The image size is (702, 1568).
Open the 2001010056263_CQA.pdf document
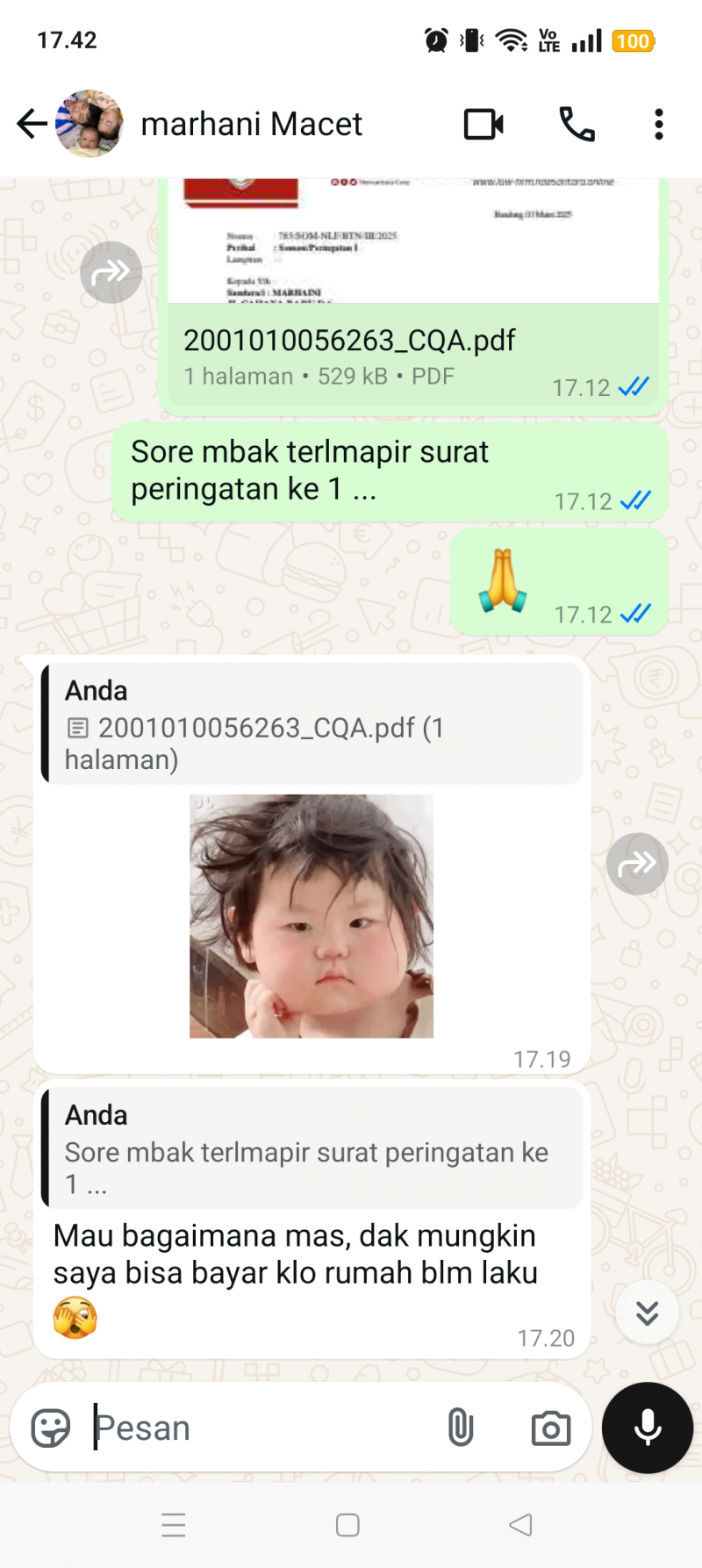(412, 342)
